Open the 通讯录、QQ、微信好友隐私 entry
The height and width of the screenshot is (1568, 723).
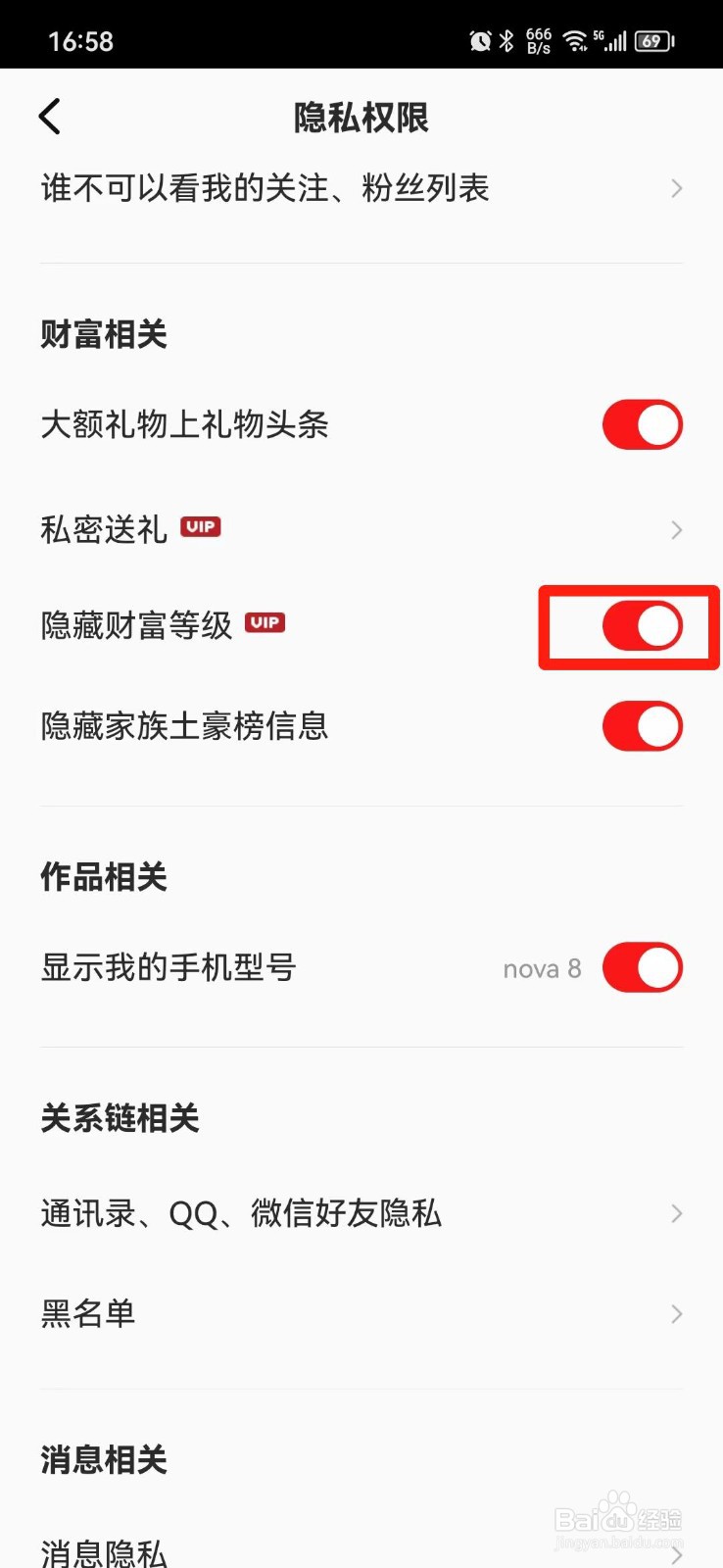coord(677,1213)
